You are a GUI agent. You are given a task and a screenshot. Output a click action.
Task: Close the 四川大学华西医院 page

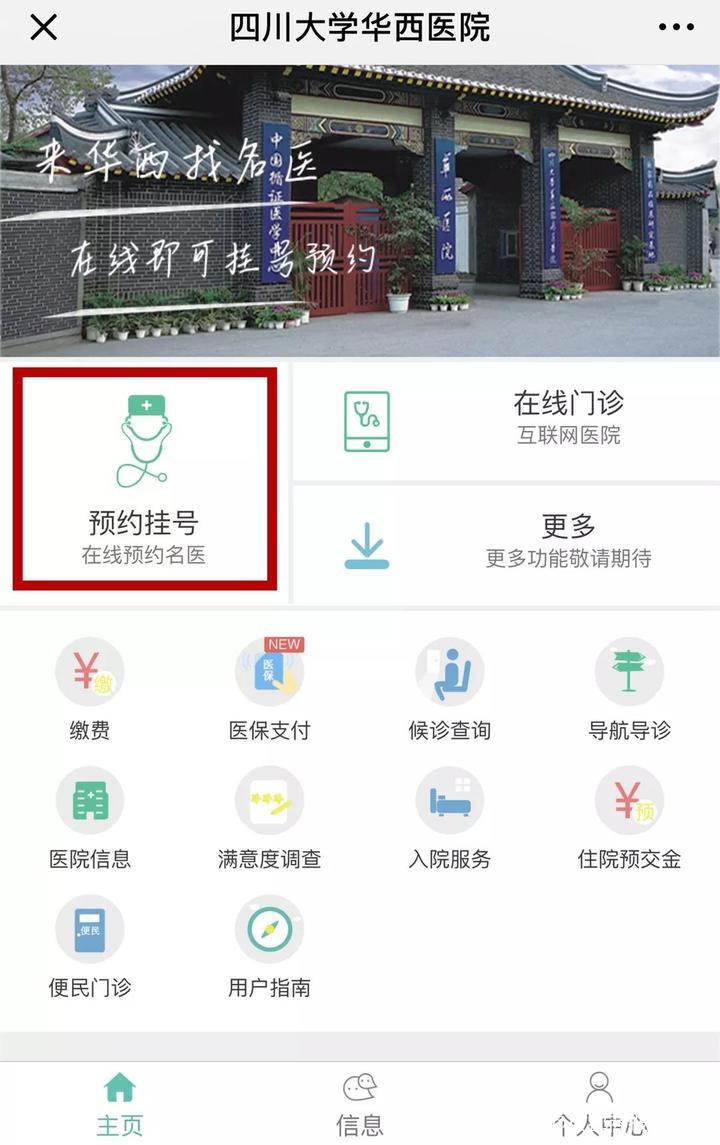click(43, 28)
